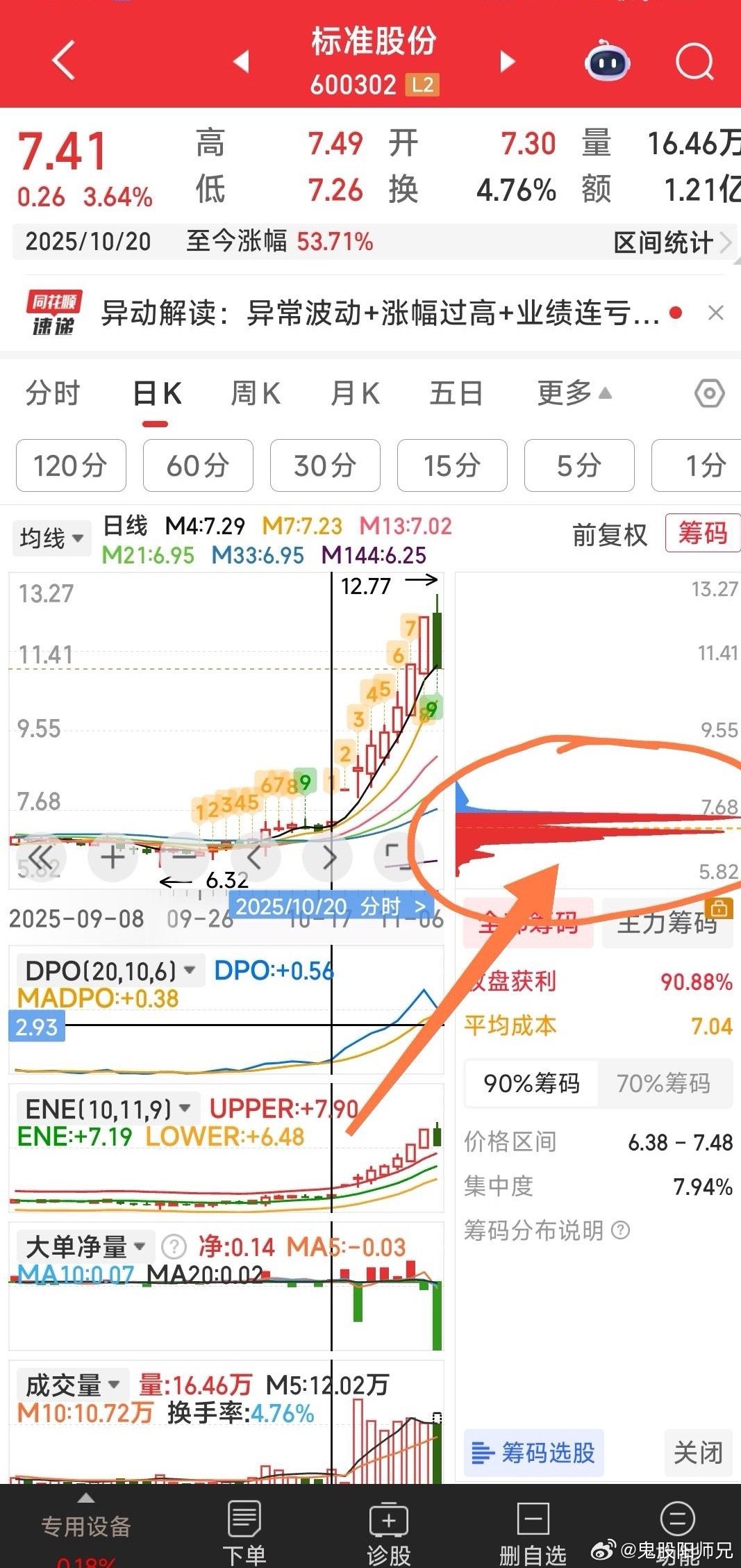The height and width of the screenshot is (1568, 741).
Task: Tap 关闭 to close the chip panel
Action: [698, 1453]
